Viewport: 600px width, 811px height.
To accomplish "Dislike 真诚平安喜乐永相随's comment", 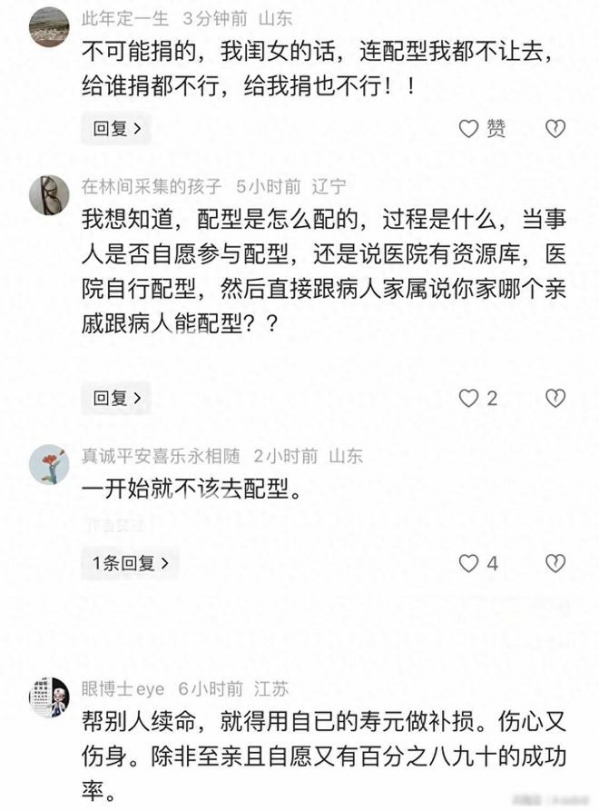I will pyautogui.click(x=554, y=563).
